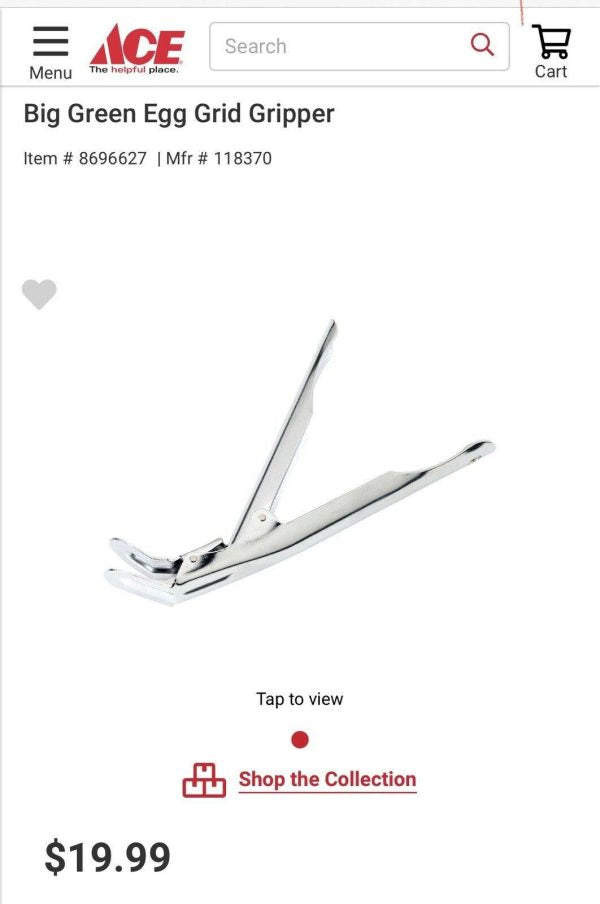Image resolution: width=600 pixels, height=904 pixels.
Task: View the Grid Gripper product image
Action: (300, 470)
